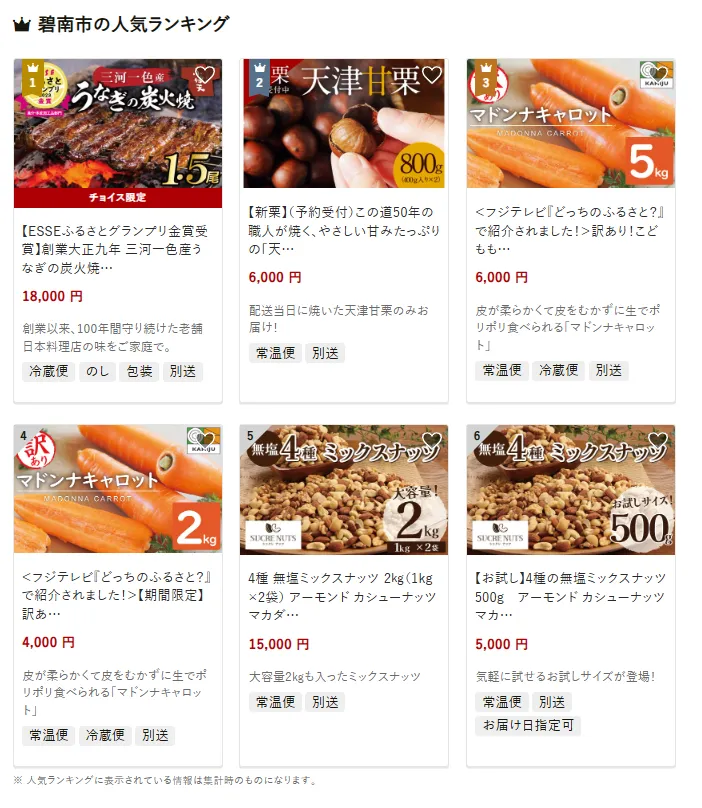The height and width of the screenshot is (808, 702).
Task: Favorite the うなぎの炭火焼 item with the heart
Action: (204, 75)
